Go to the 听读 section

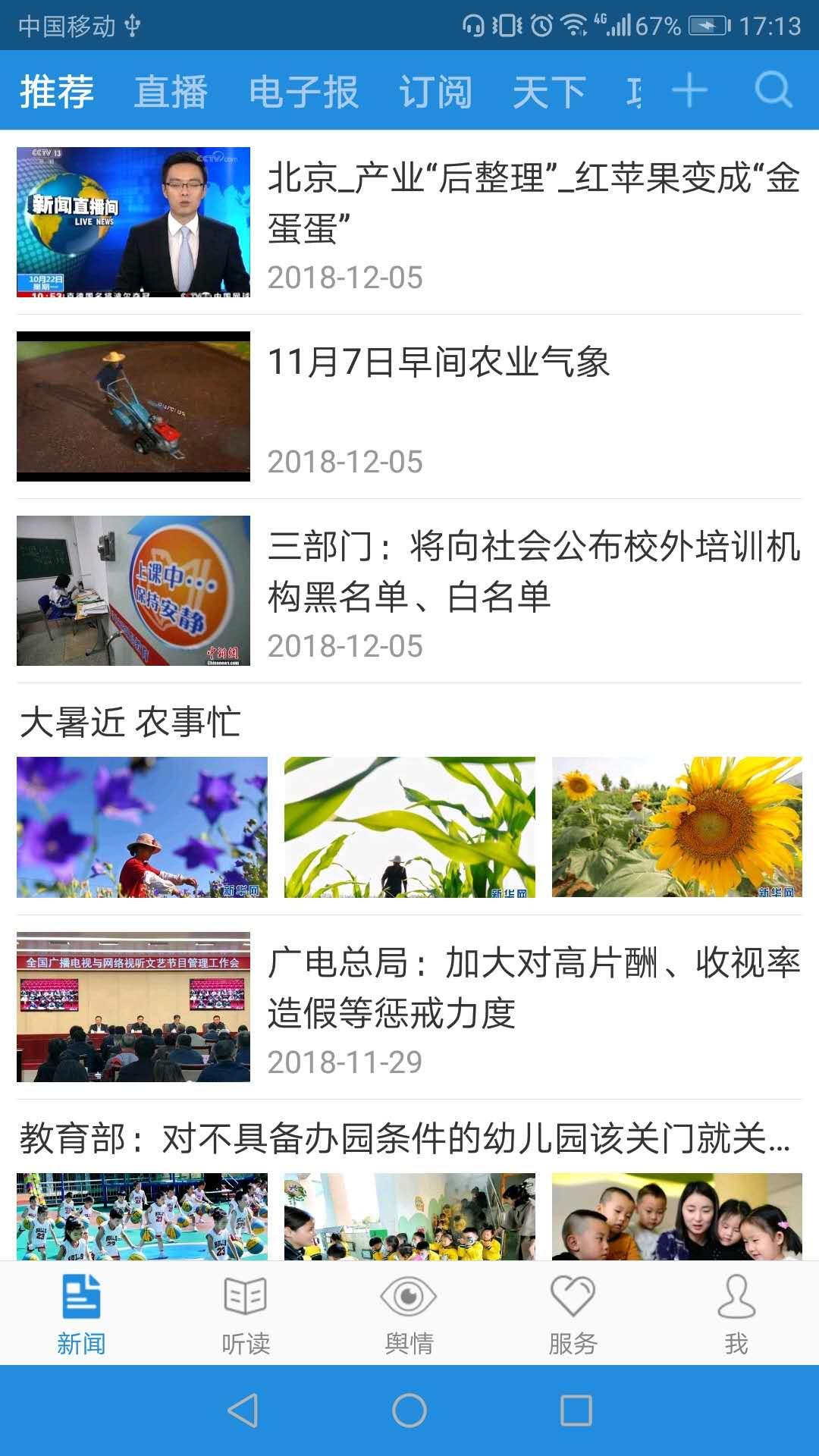click(245, 1315)
